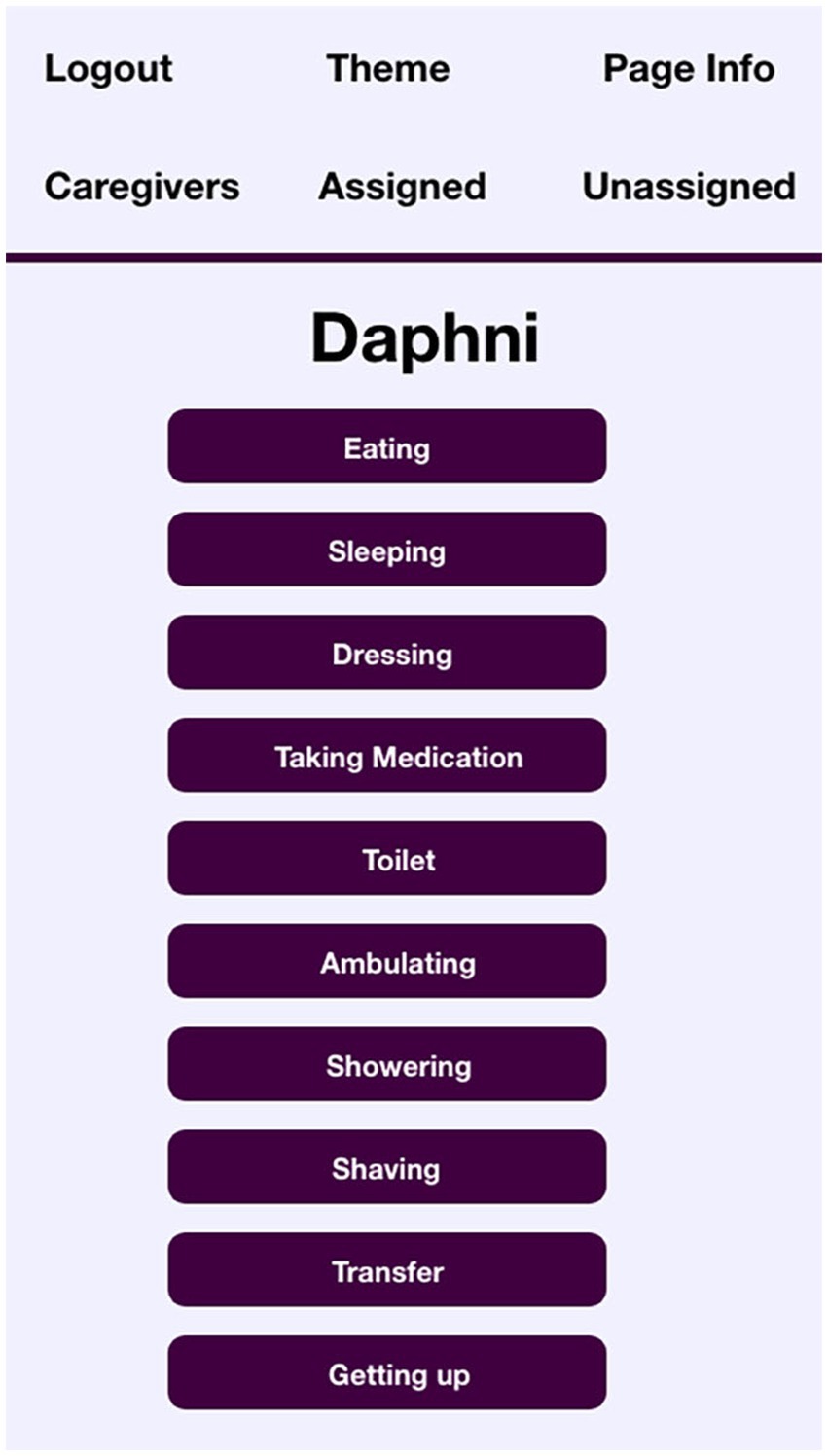Select the Toilet activity
The image size is (828, 1456).
click(387, 859)
